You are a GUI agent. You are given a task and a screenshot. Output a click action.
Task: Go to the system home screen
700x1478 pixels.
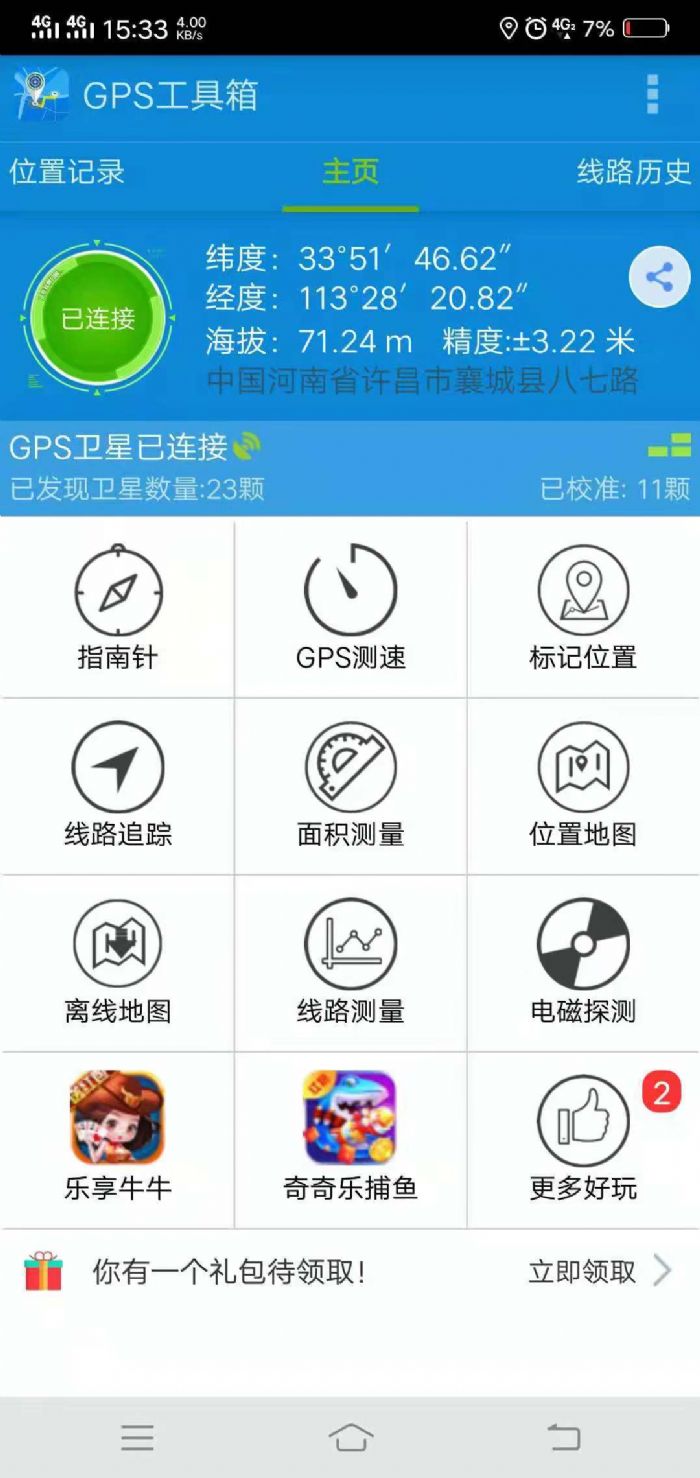tap(351, 1438)
